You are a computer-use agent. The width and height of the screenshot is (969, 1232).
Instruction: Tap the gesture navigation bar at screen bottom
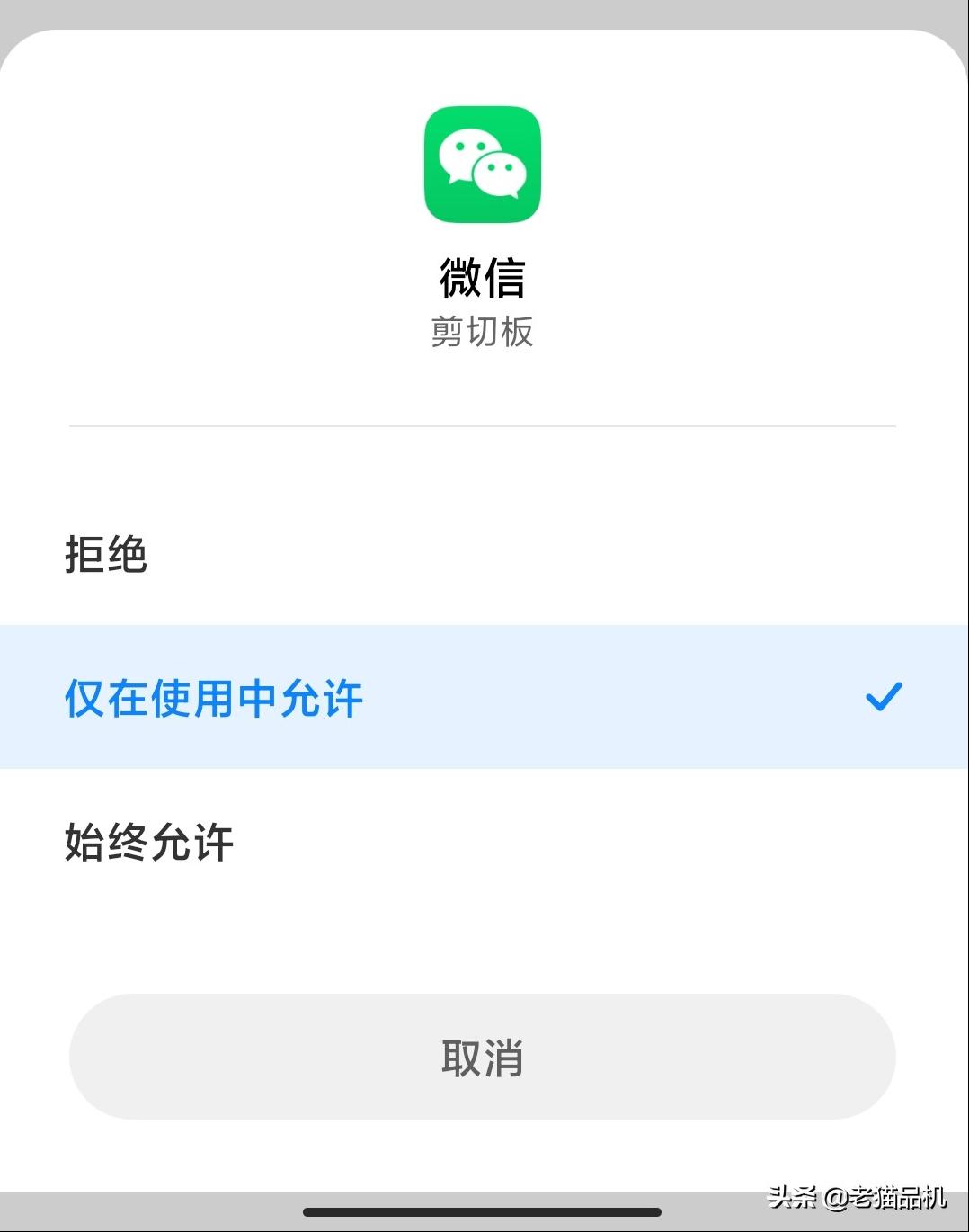point(484,1210)
